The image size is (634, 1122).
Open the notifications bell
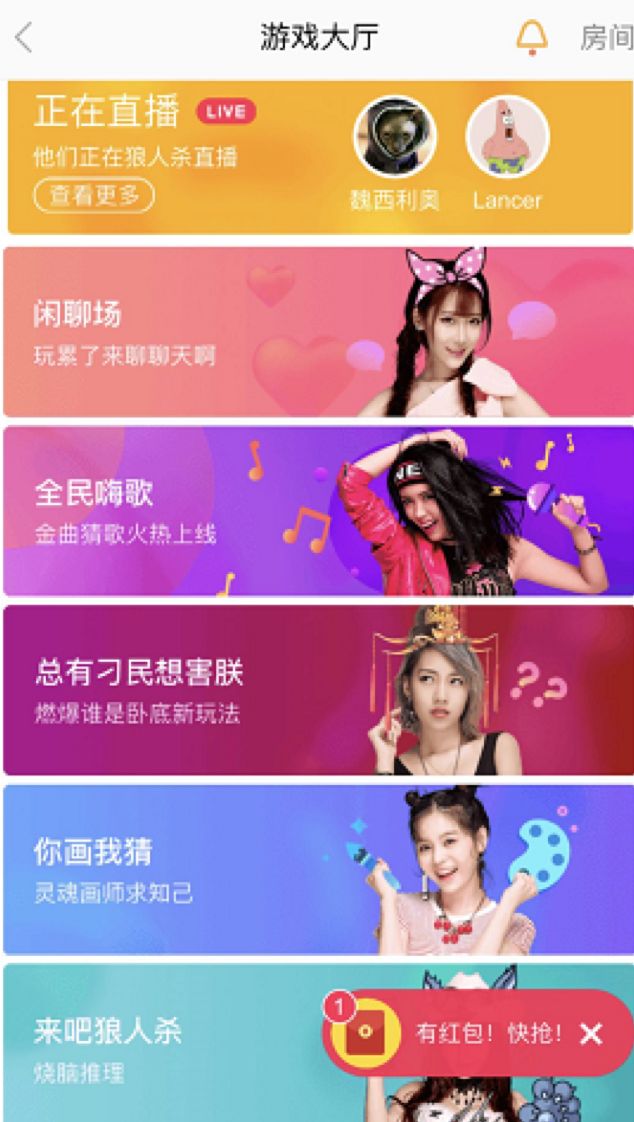tap(531, 38)
